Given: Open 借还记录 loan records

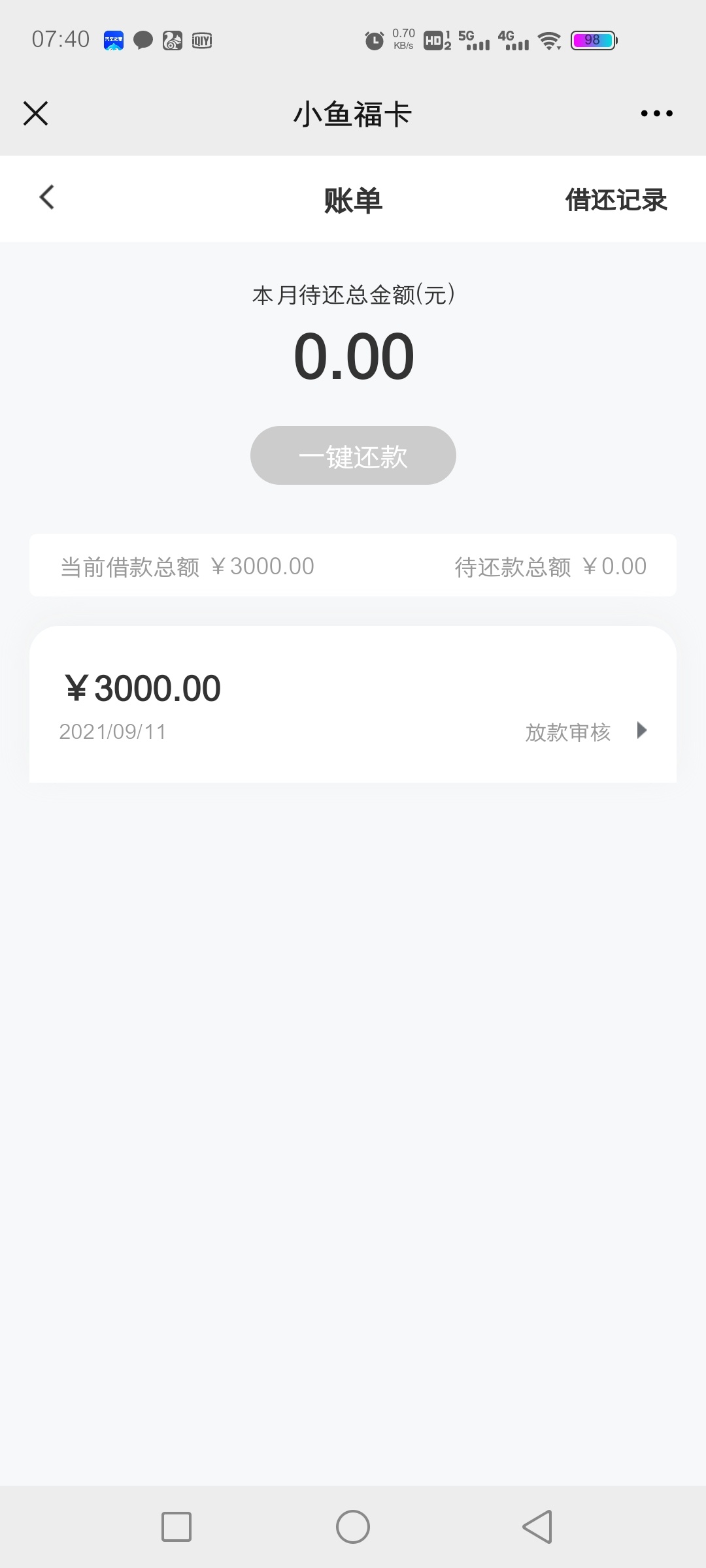Looking at the screenshot, I should point(616,200).
